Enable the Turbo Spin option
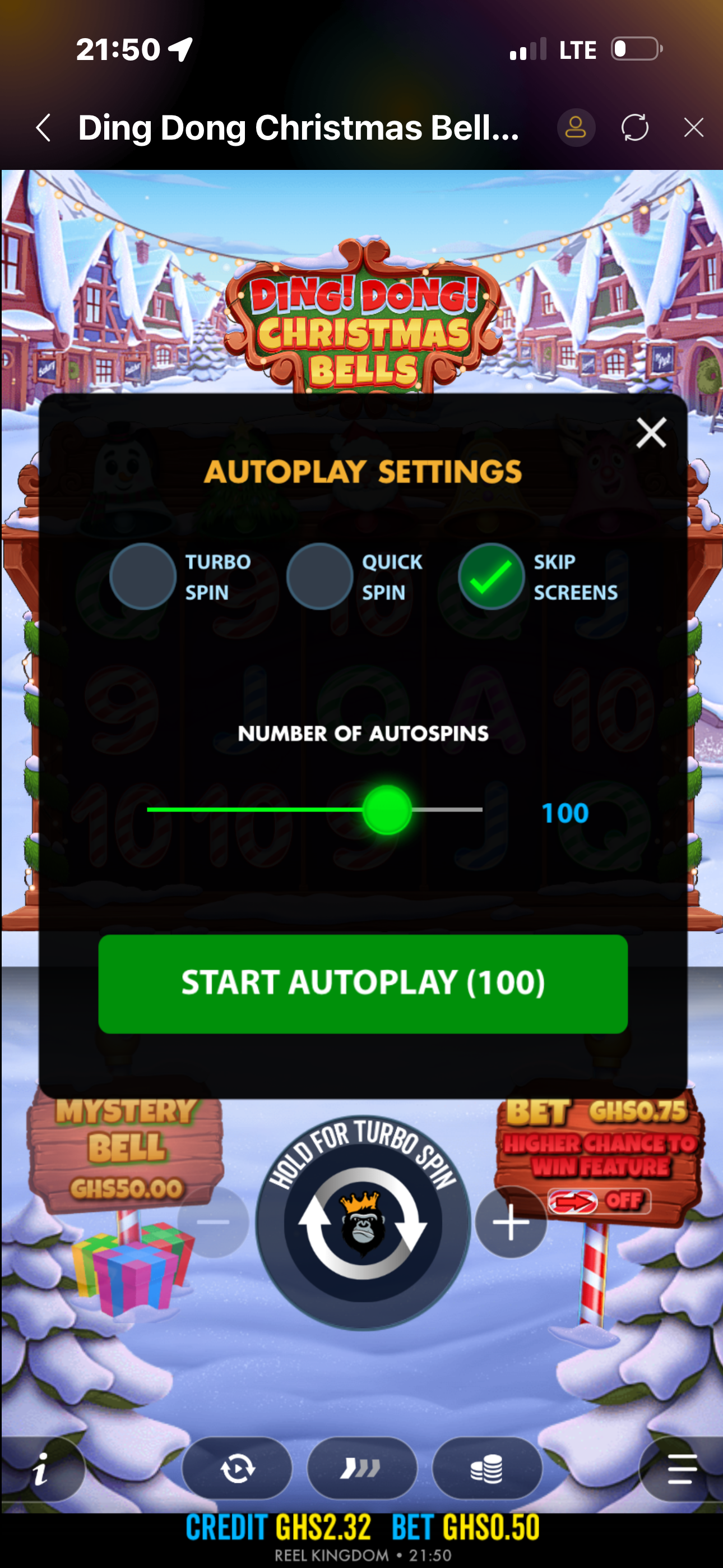 point(143,576)
